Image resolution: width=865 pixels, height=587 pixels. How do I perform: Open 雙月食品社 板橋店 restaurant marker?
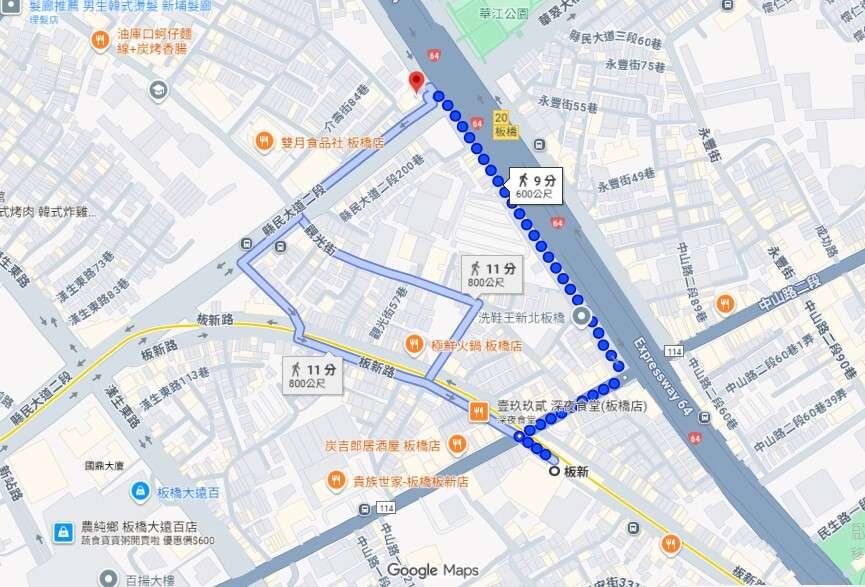pyautogui.click(x=265, y=142)
